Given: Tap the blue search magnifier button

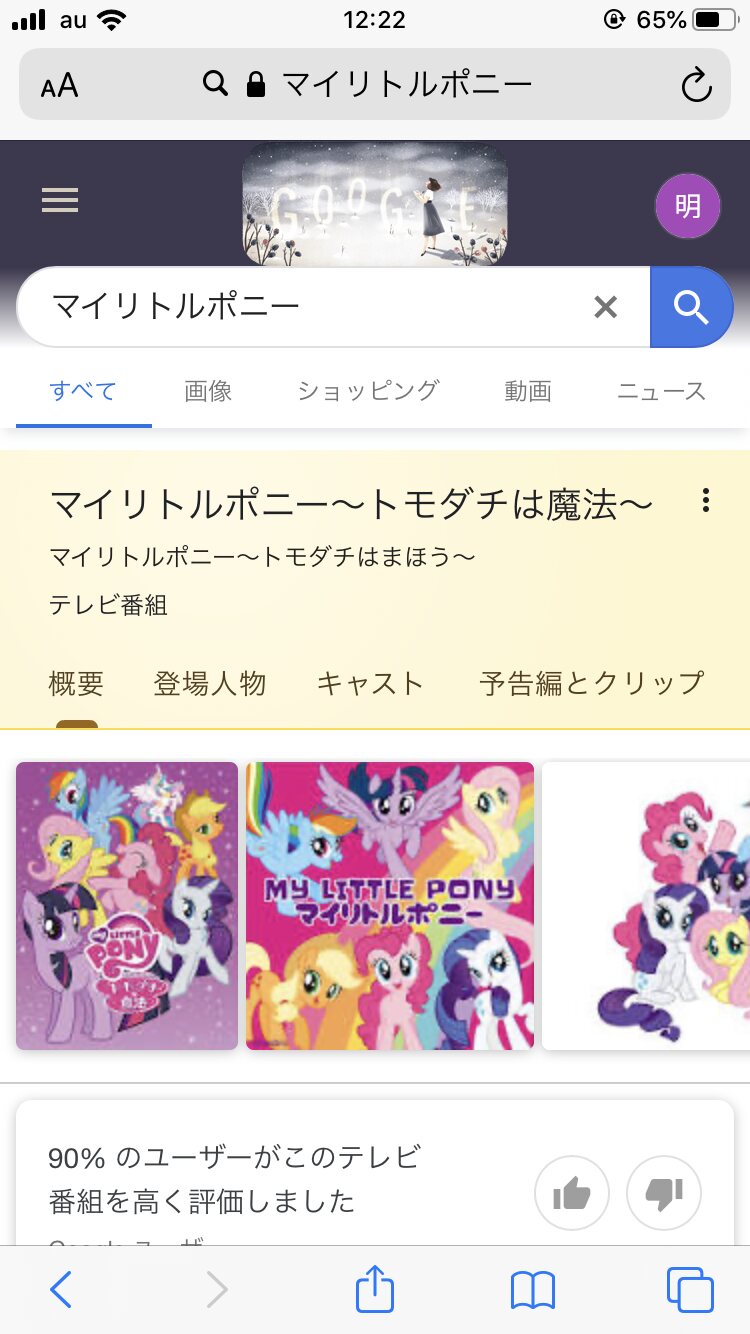Looking at the screenshot, I should click(691, 307).
